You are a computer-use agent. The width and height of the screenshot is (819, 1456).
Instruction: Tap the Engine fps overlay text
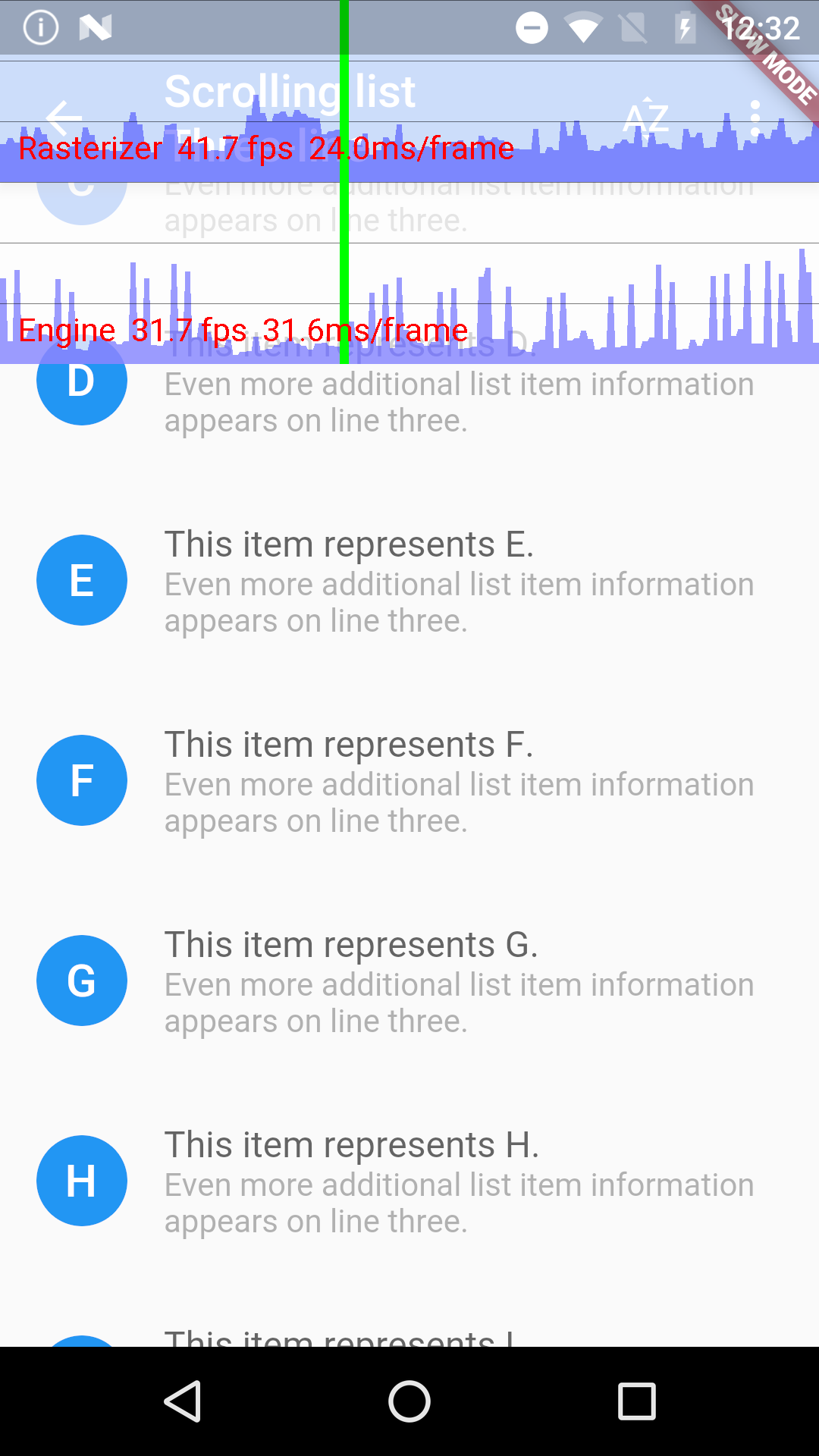pyautogui.click(x=243, y=330)
